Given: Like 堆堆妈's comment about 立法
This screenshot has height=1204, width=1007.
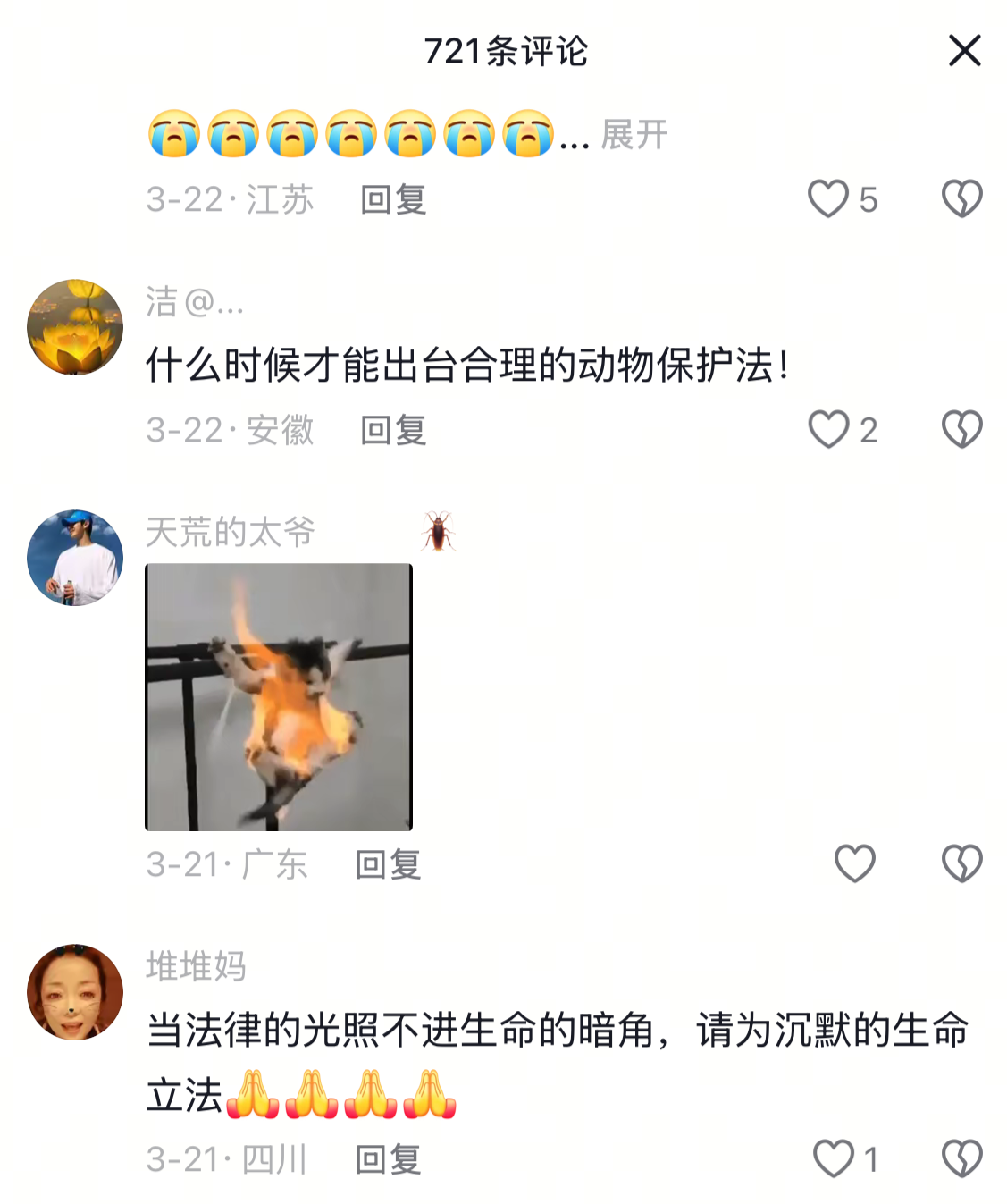Looking at the screenshot, I should 833,1158.
